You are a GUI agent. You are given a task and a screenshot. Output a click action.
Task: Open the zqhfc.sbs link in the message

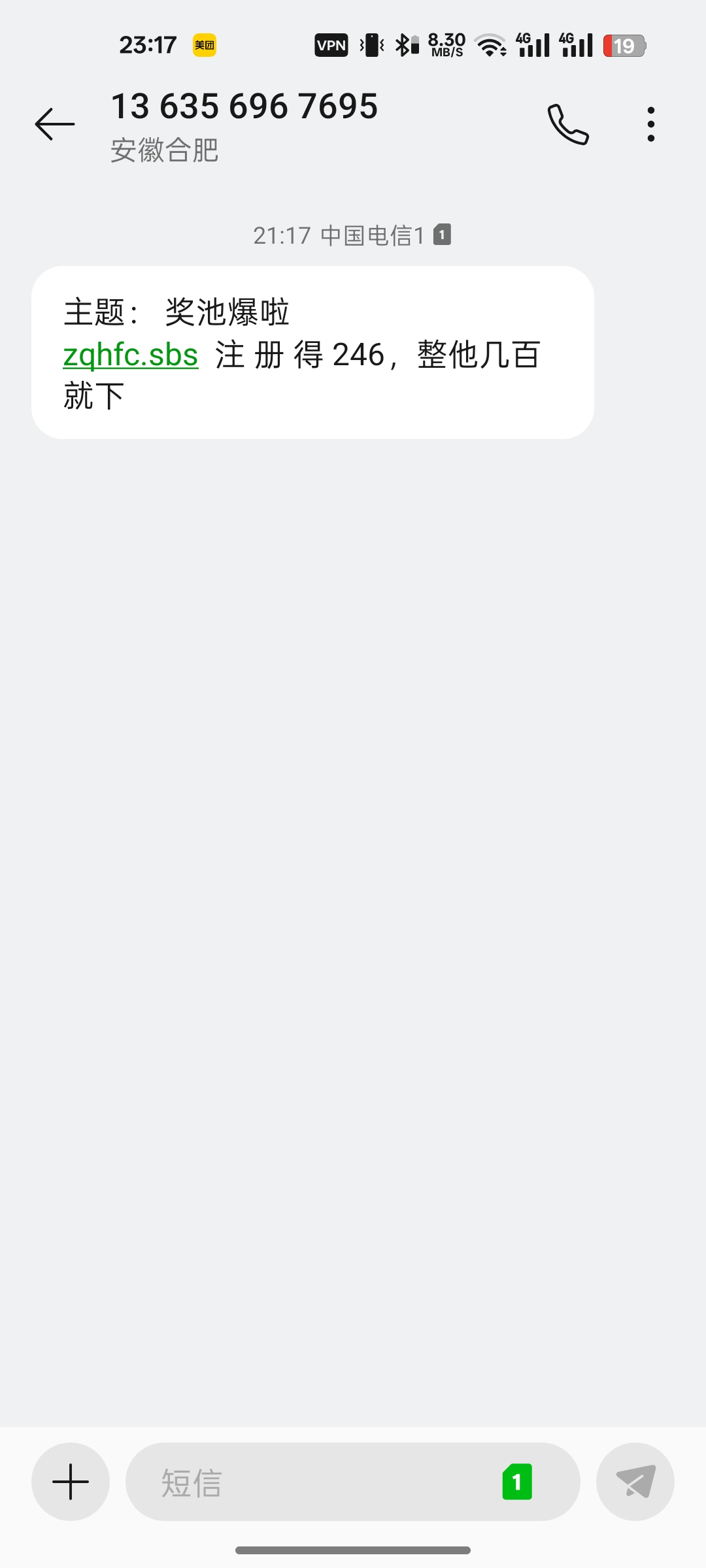(x=131, y=355)
